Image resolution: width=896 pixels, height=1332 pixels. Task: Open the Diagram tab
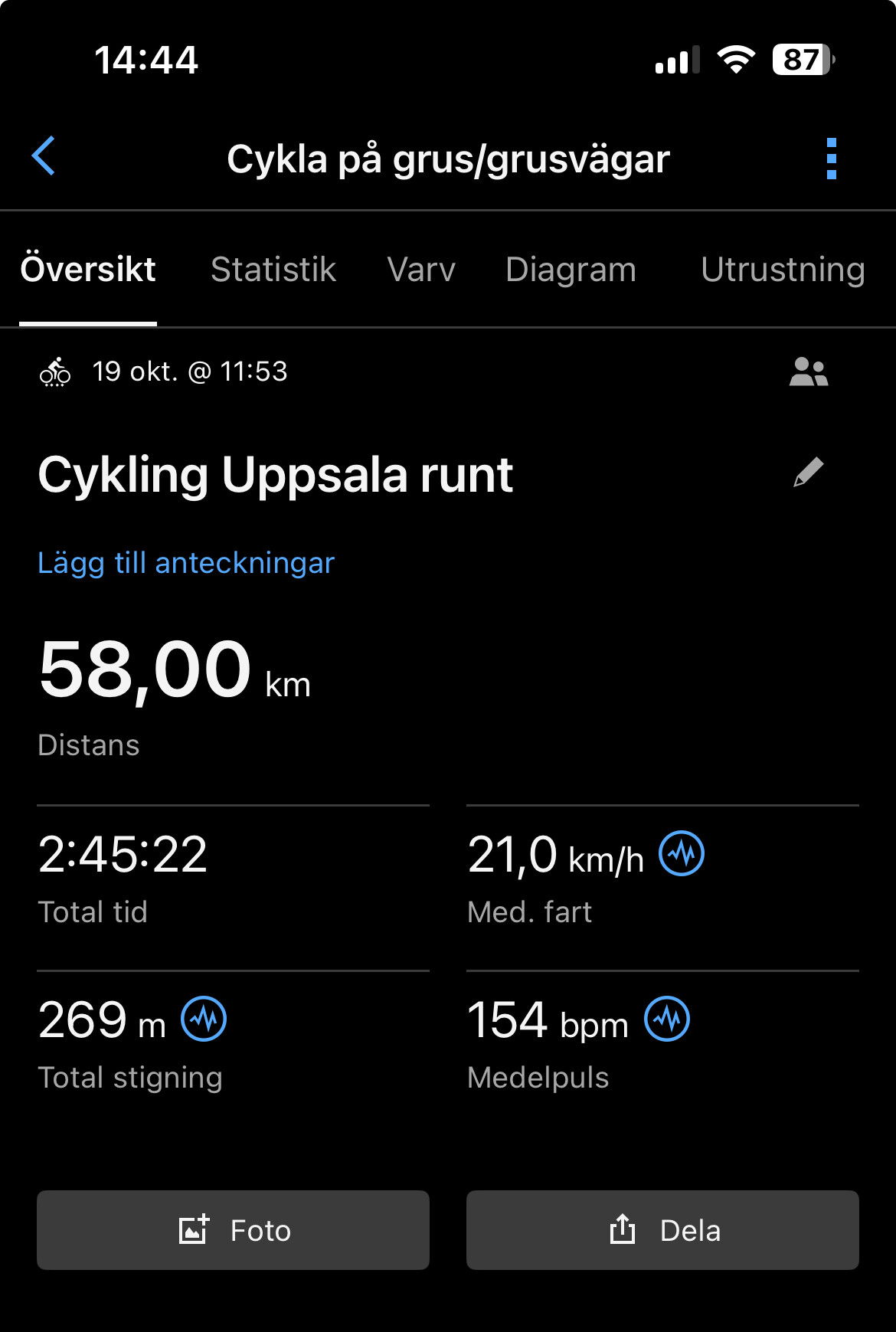click(x=571, y=270)
